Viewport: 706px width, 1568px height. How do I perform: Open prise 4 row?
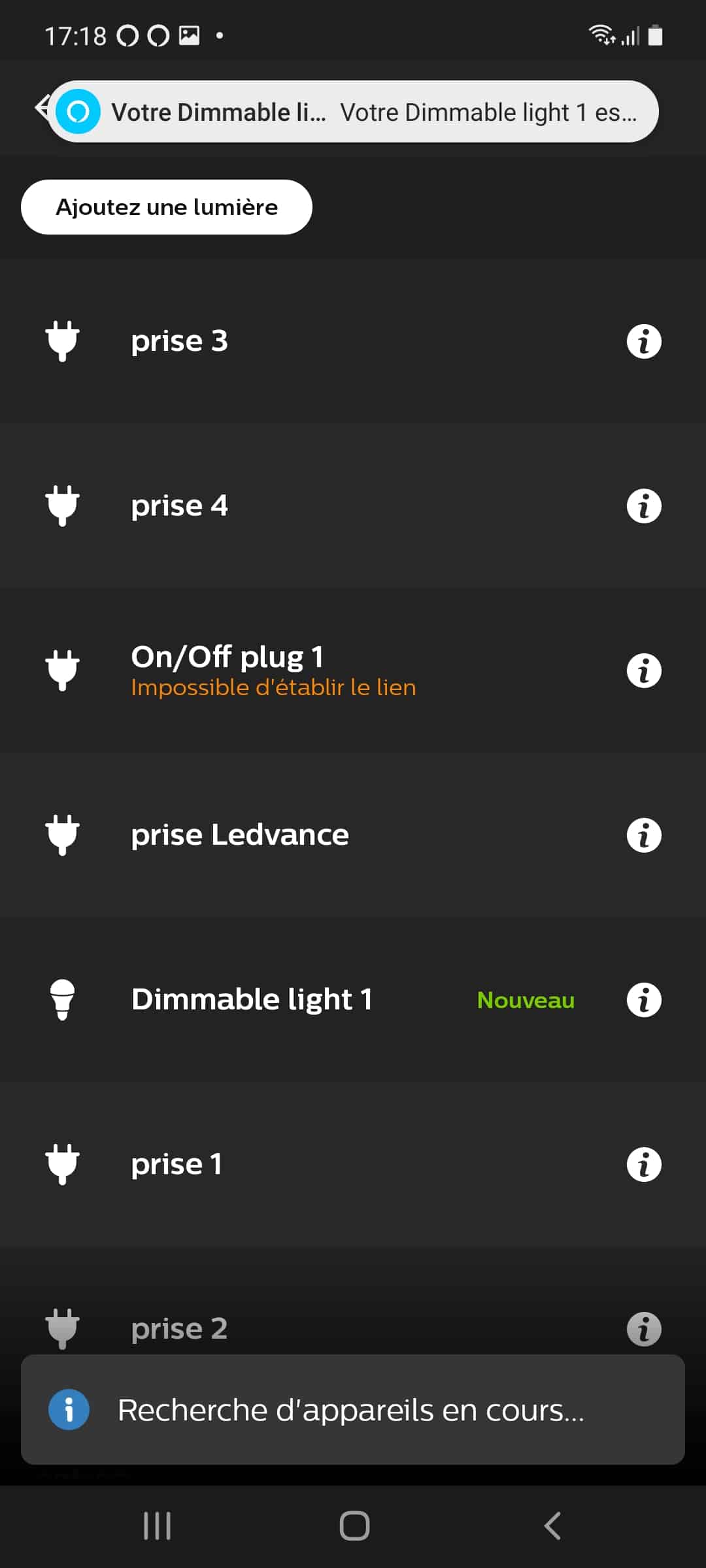pos(353,506)
